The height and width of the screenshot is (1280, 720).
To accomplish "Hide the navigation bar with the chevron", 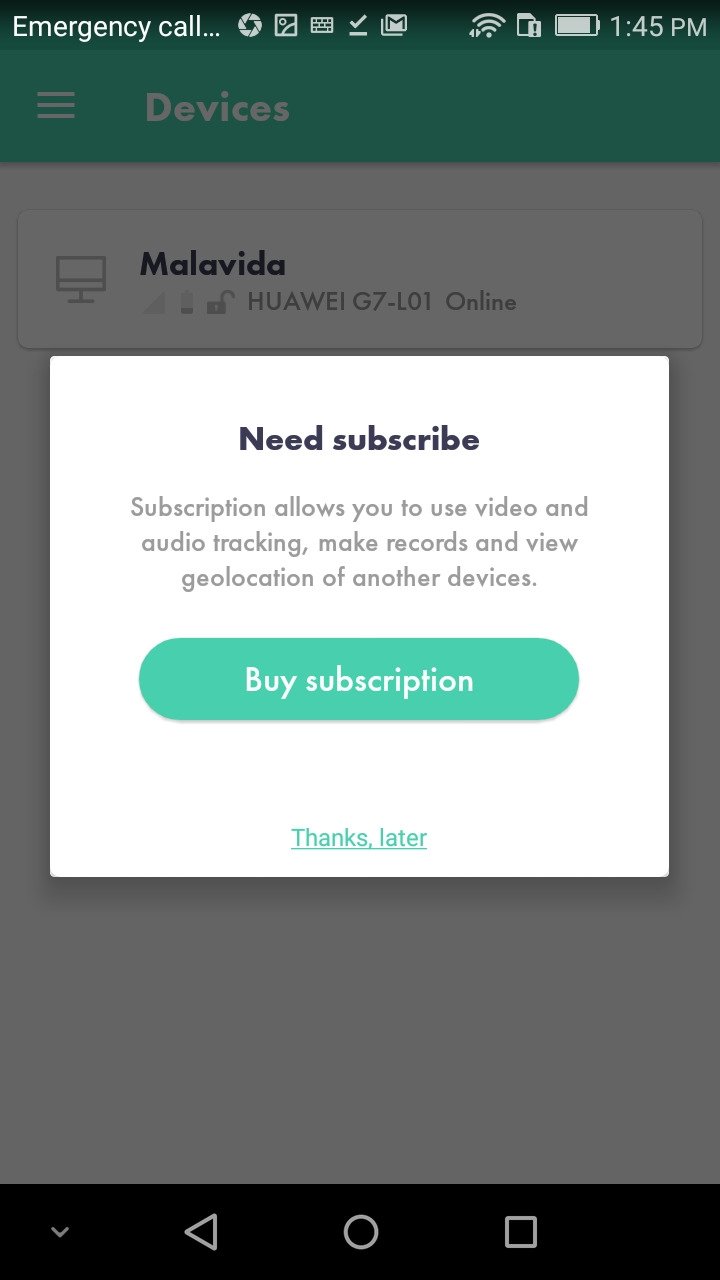I will 60,1233.
